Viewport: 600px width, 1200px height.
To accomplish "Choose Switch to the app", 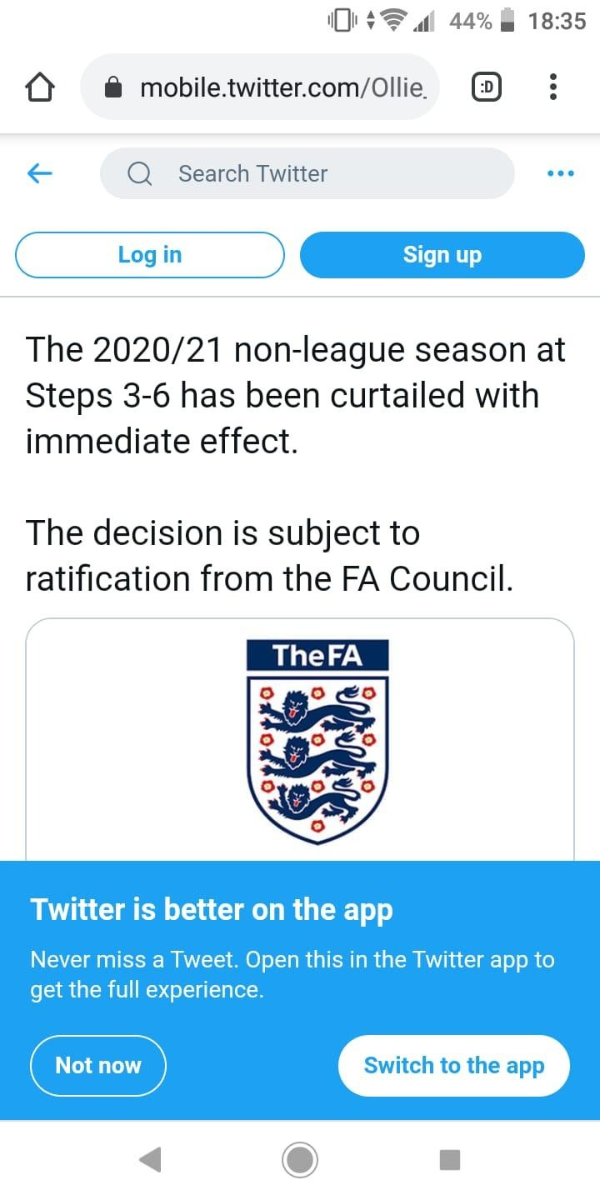I will click(x=454, y=1065).
